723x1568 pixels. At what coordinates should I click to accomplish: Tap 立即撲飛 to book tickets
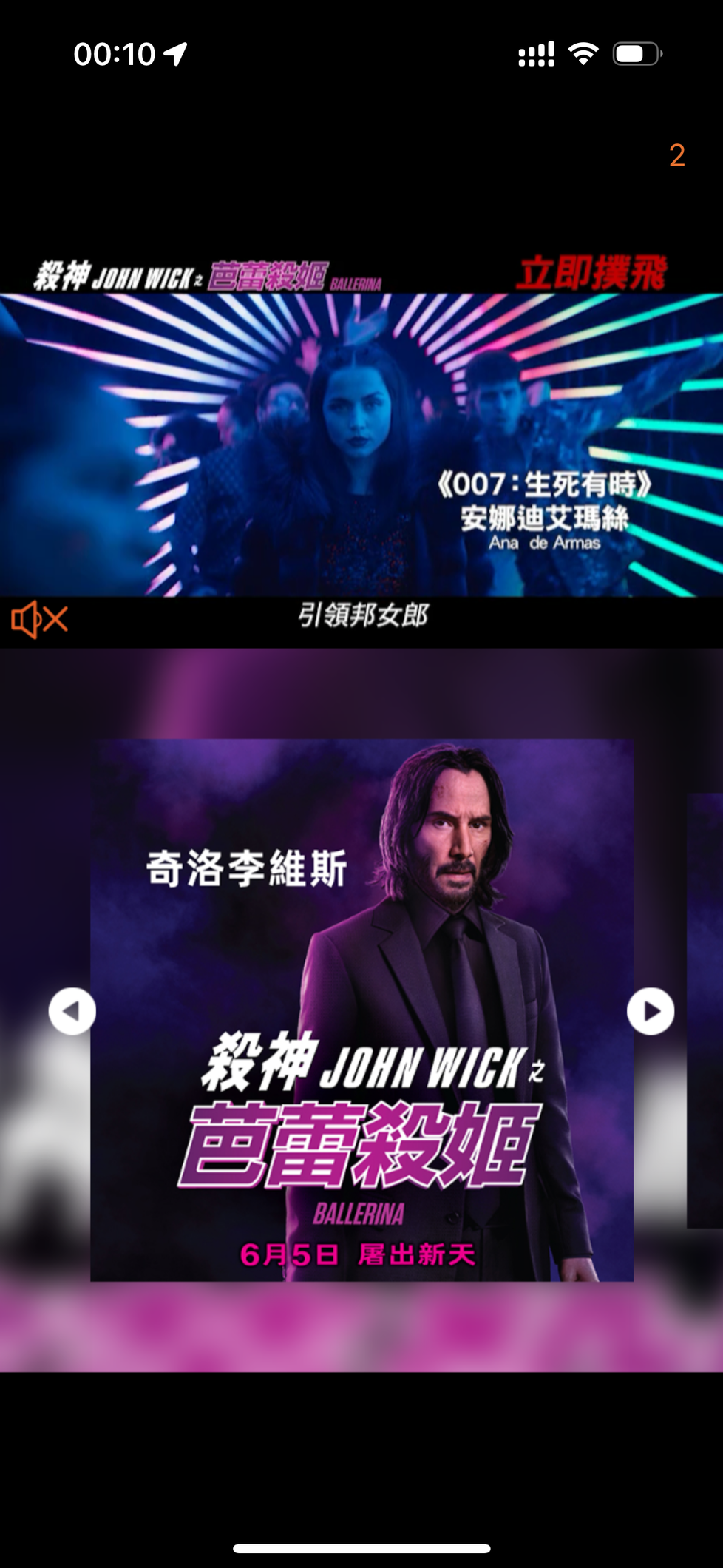[591, 274]
